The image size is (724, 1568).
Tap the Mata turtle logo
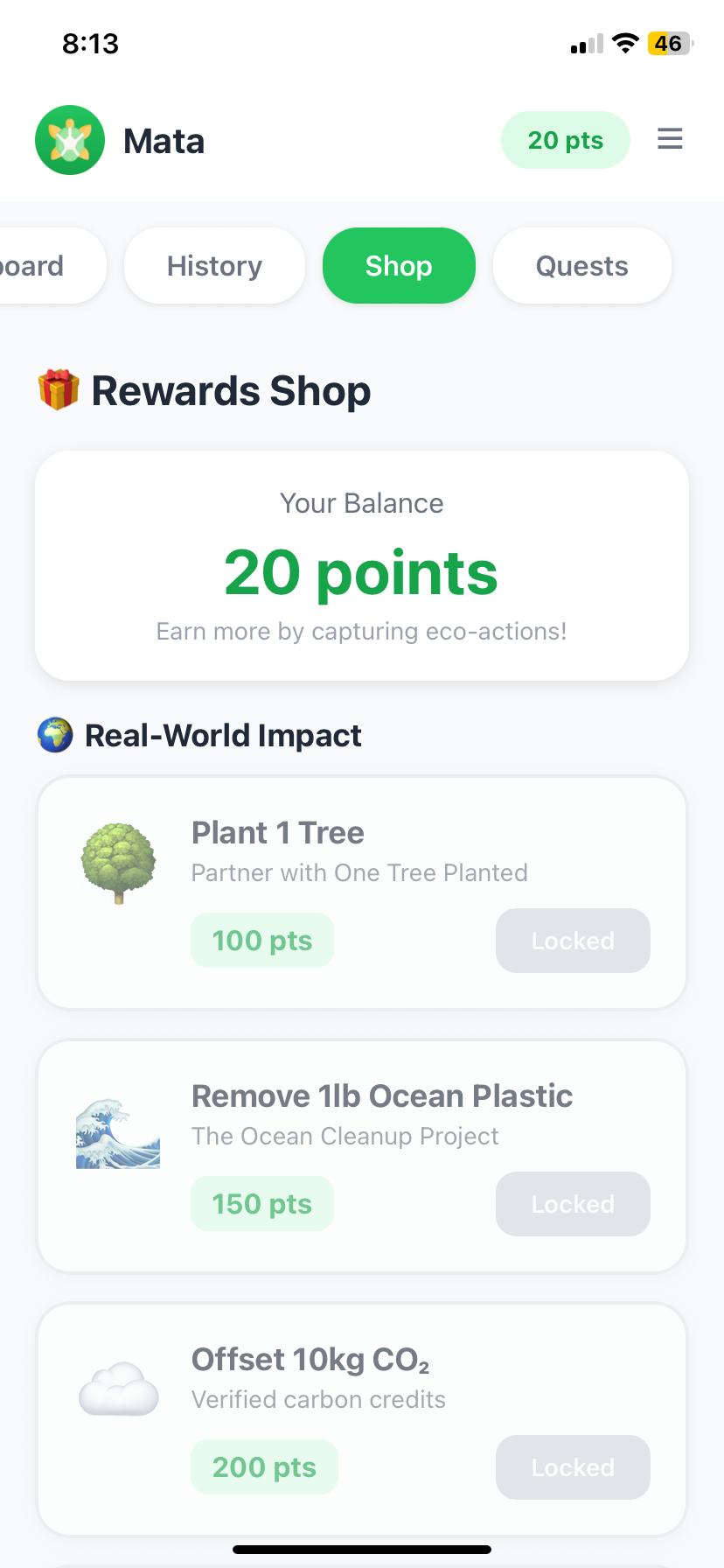tap(70, 140)
